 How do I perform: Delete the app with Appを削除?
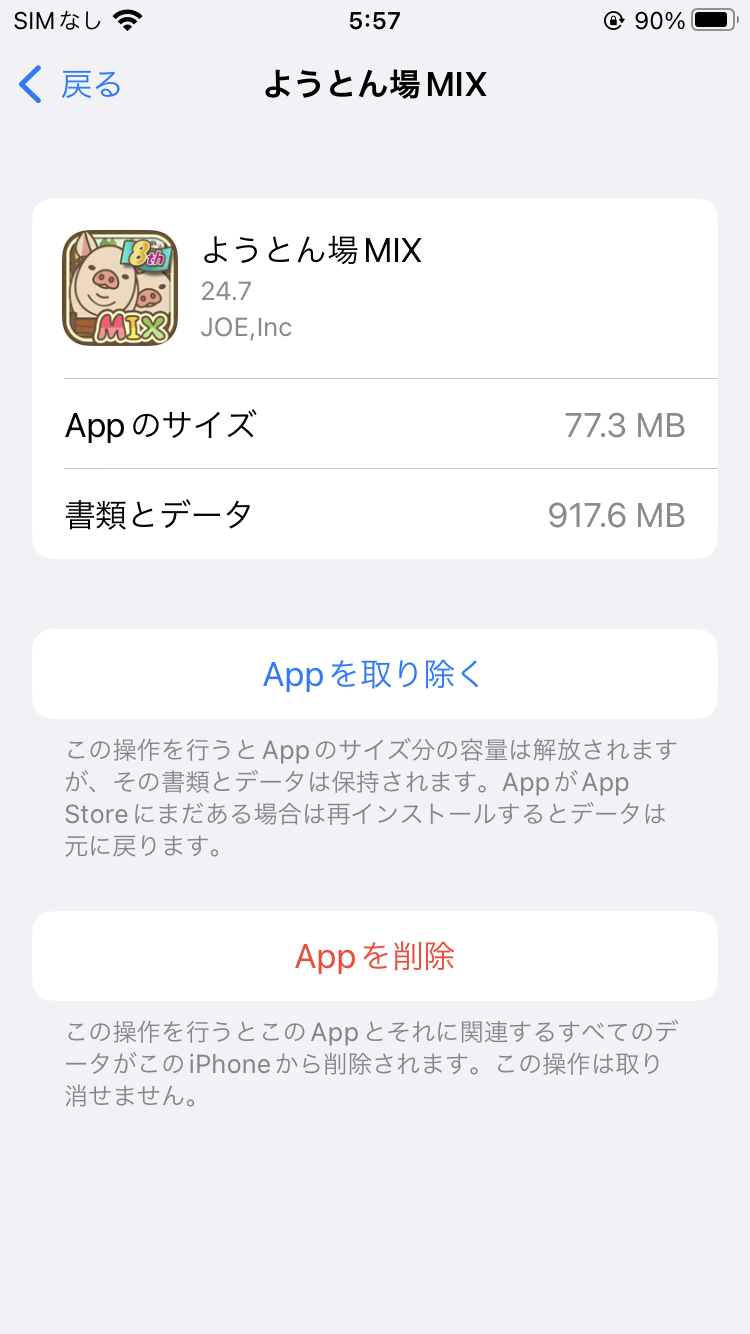(x=374, y=957)
